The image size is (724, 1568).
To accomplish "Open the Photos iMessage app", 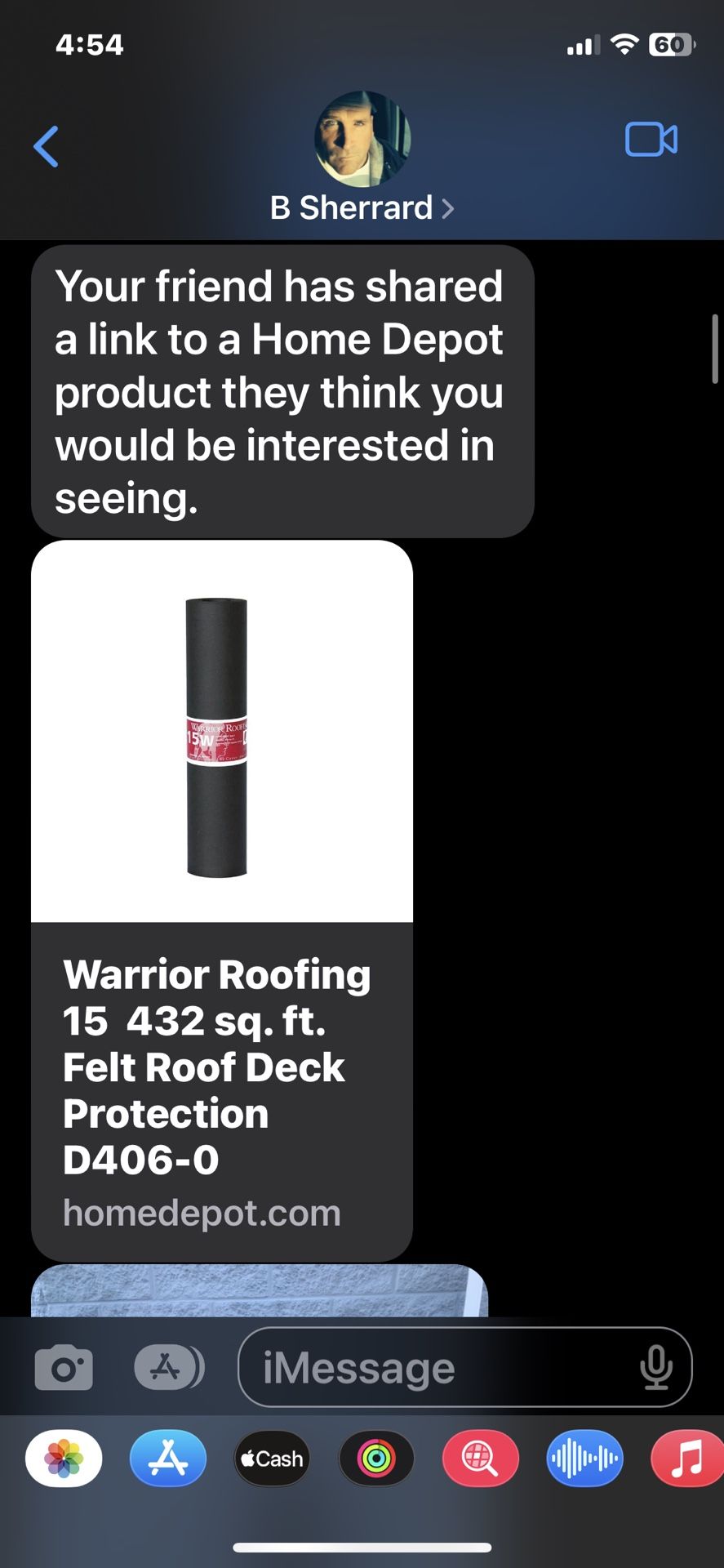I will (64, 1459).
